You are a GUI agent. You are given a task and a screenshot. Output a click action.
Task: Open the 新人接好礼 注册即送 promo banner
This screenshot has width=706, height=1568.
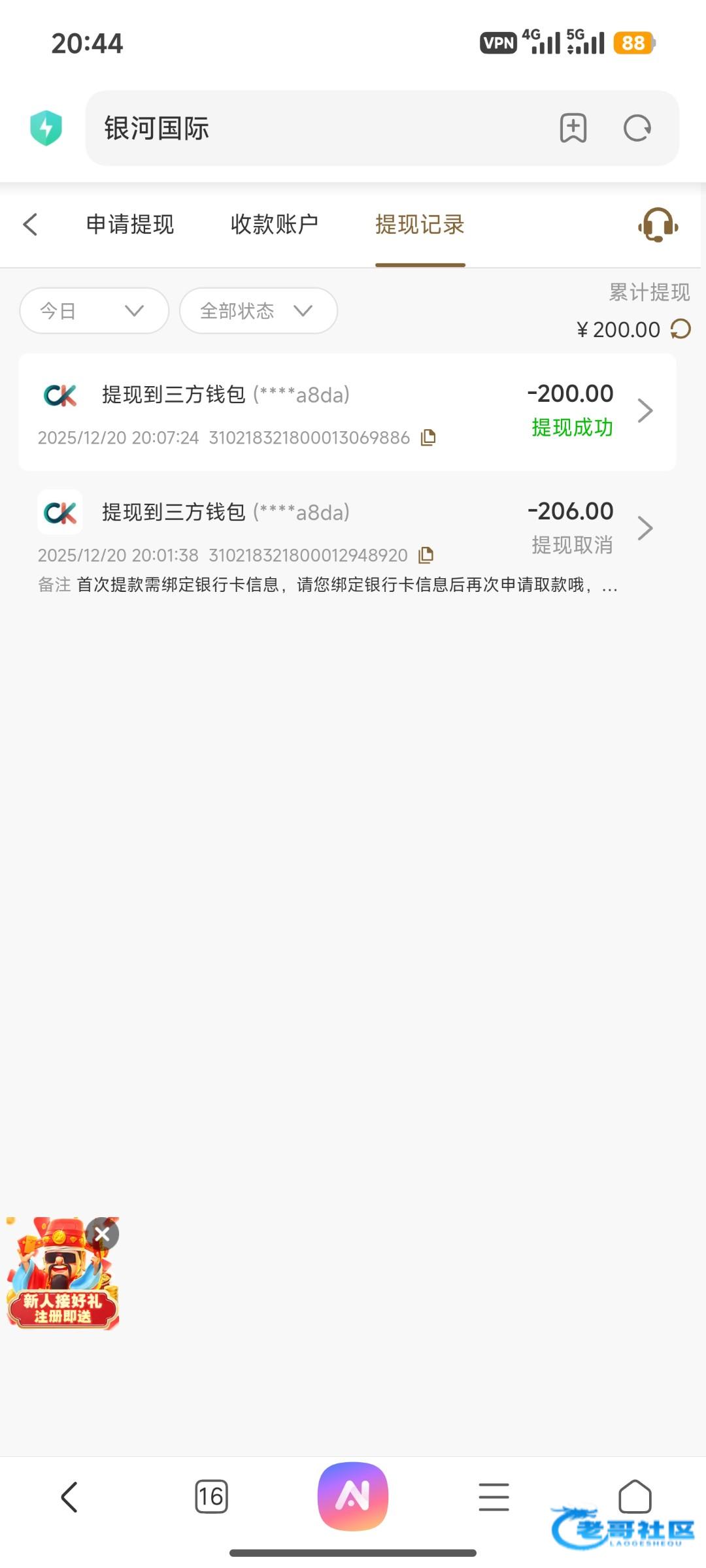62,1279
